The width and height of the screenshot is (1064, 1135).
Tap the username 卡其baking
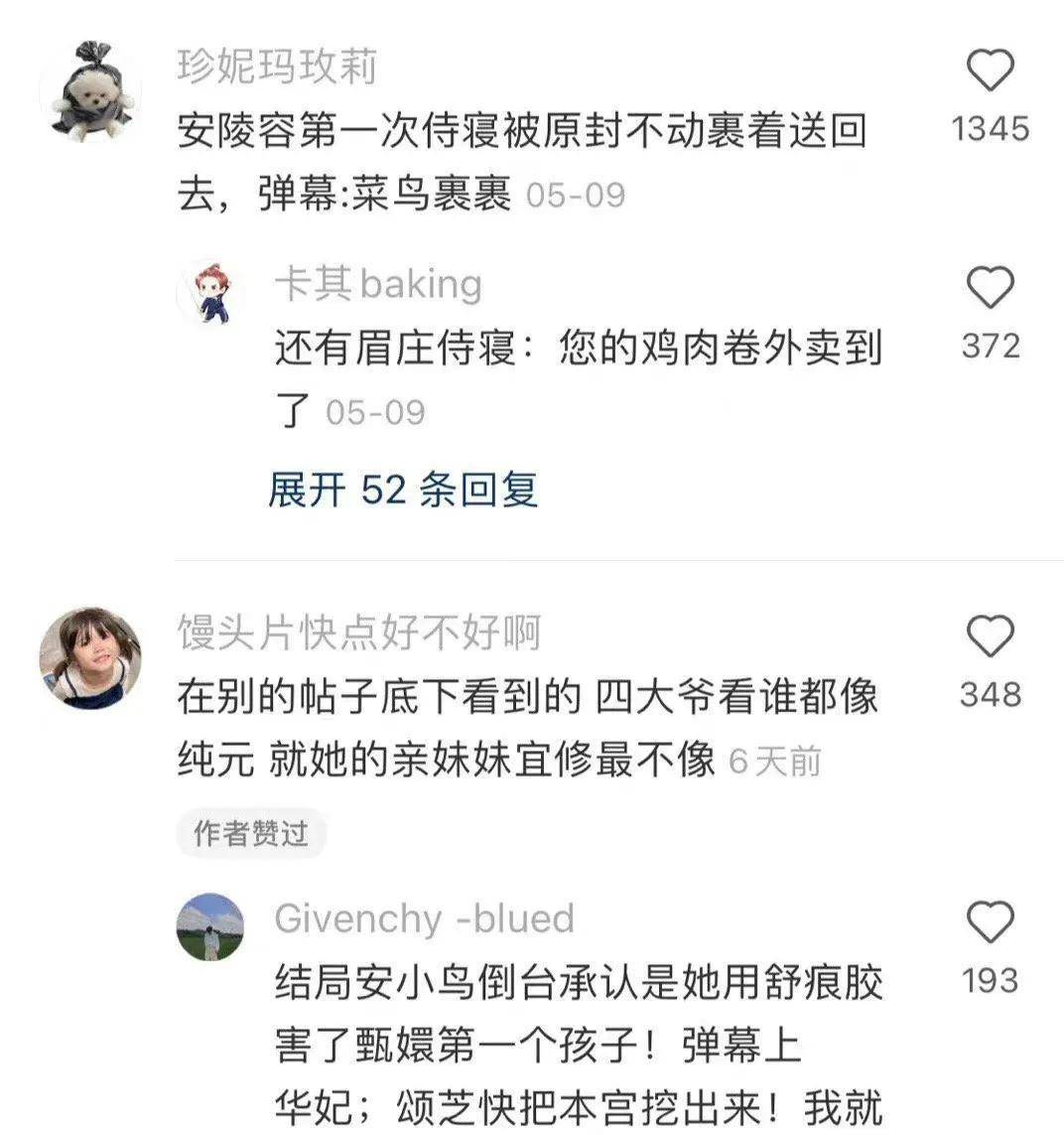[x=378, y=285]
